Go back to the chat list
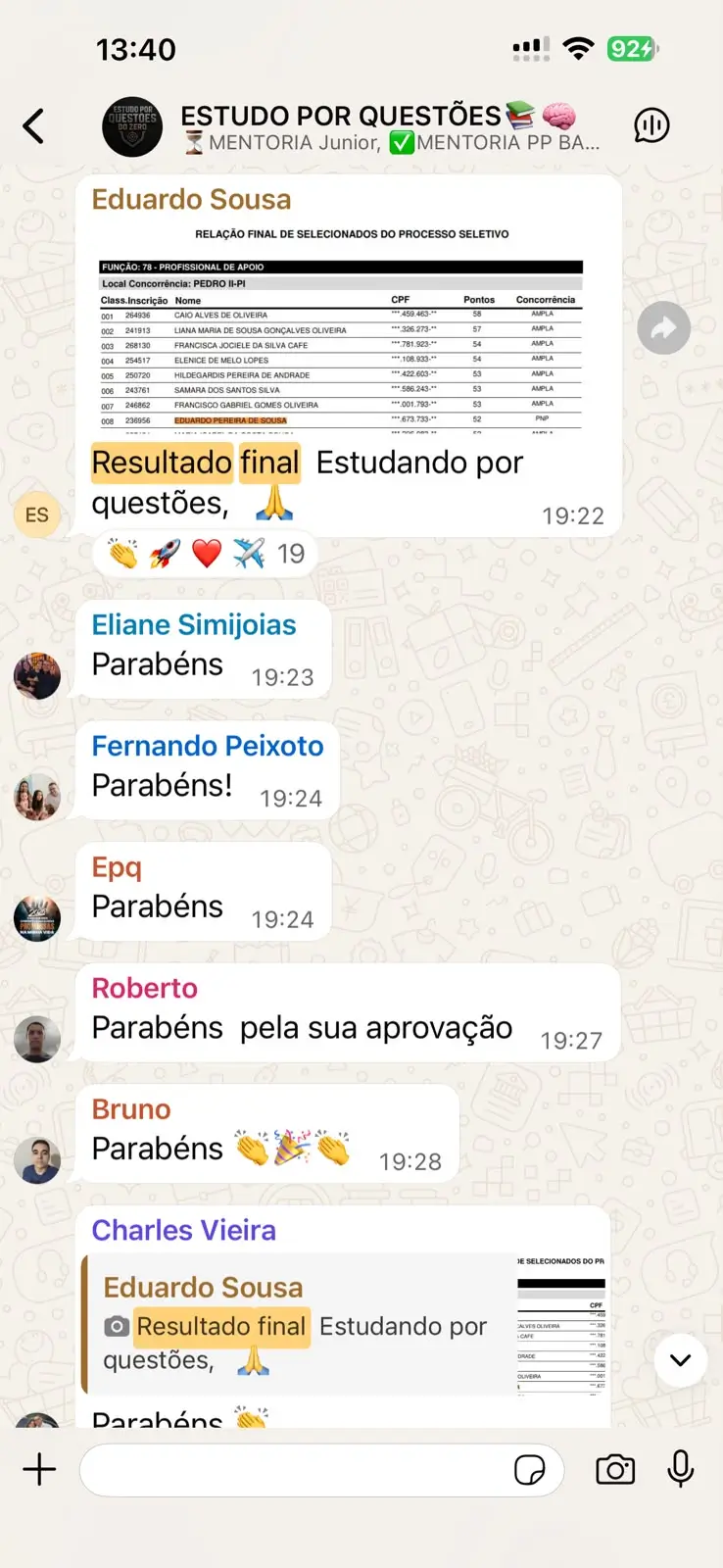This screenshot has width=723, height=1568. [34, 126]
